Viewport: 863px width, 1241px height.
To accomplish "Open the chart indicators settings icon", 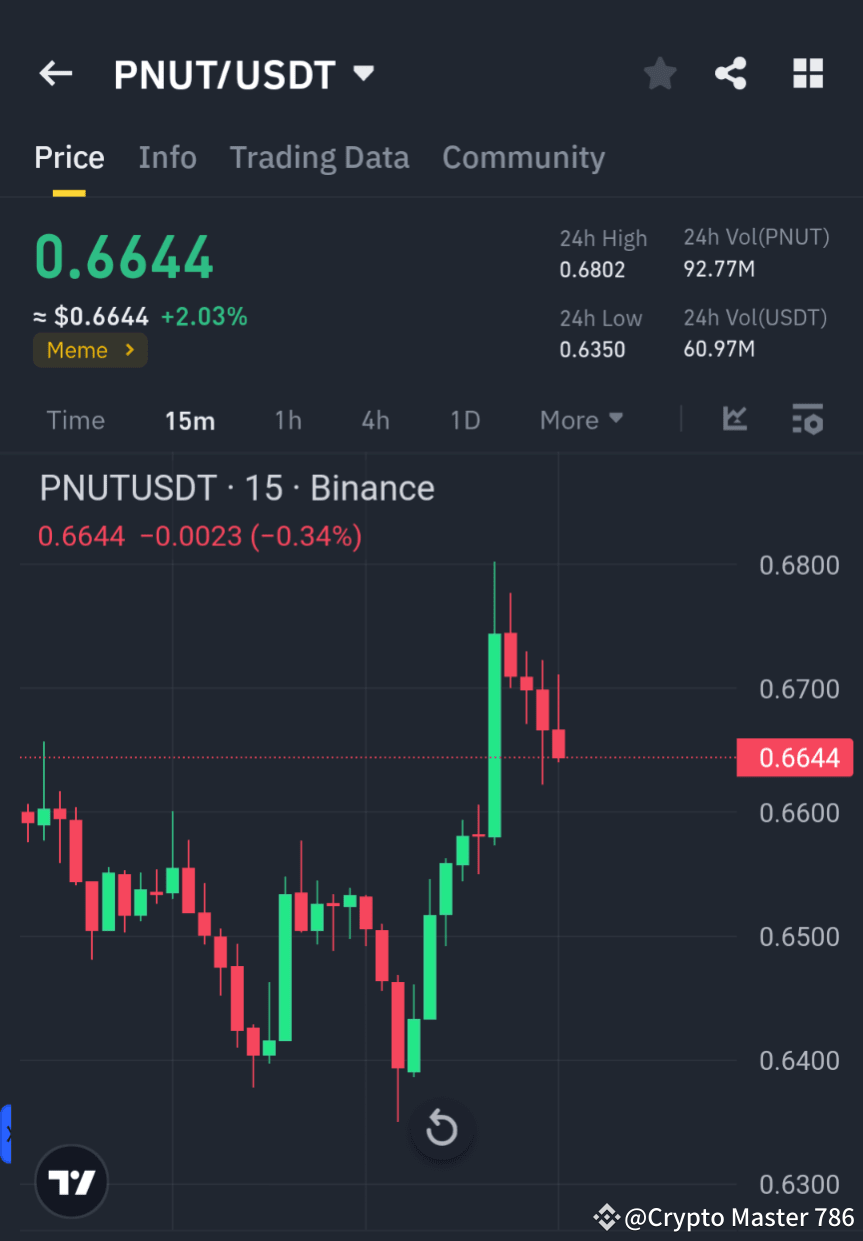I will point(808,420).
